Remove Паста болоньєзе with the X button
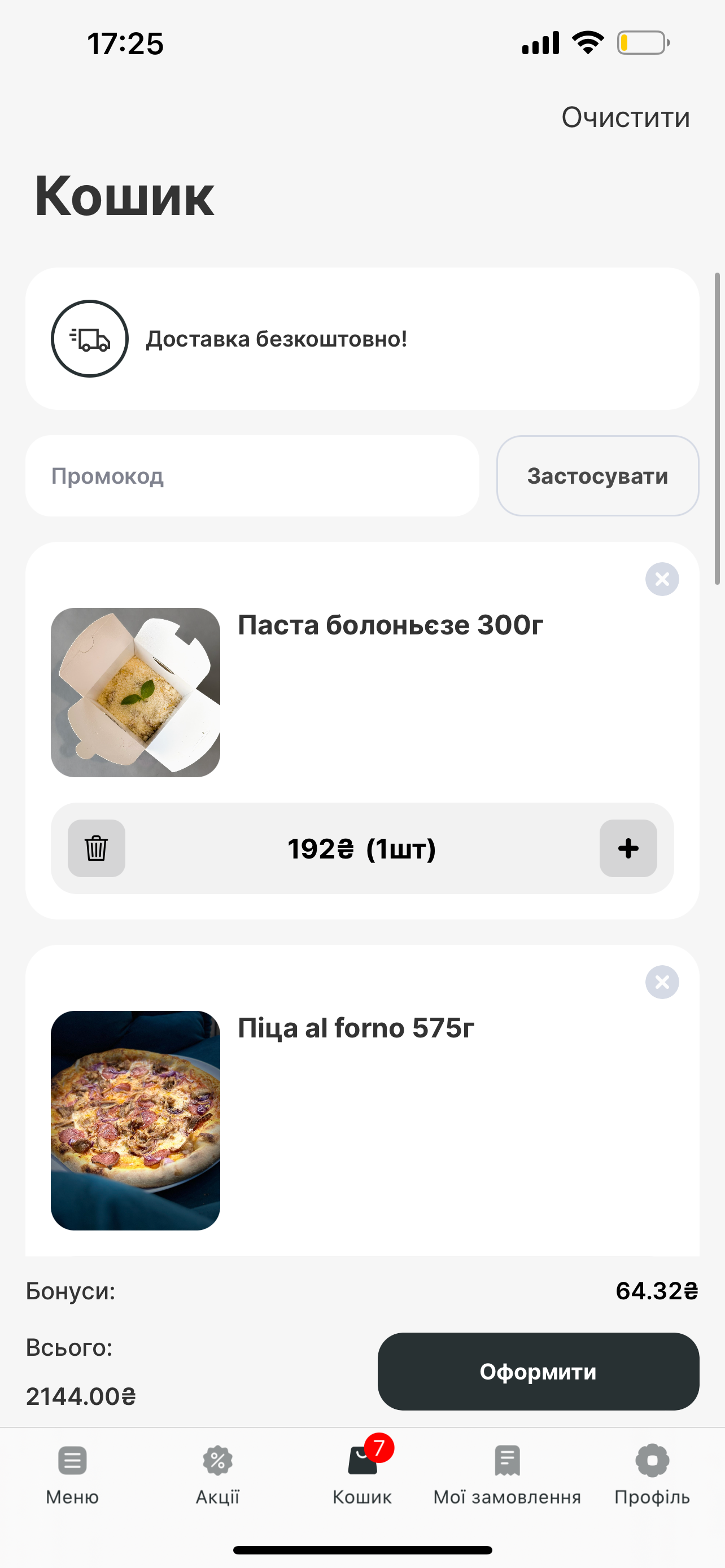Screen dimensions: 725x1568 click(x=662, y=579)
